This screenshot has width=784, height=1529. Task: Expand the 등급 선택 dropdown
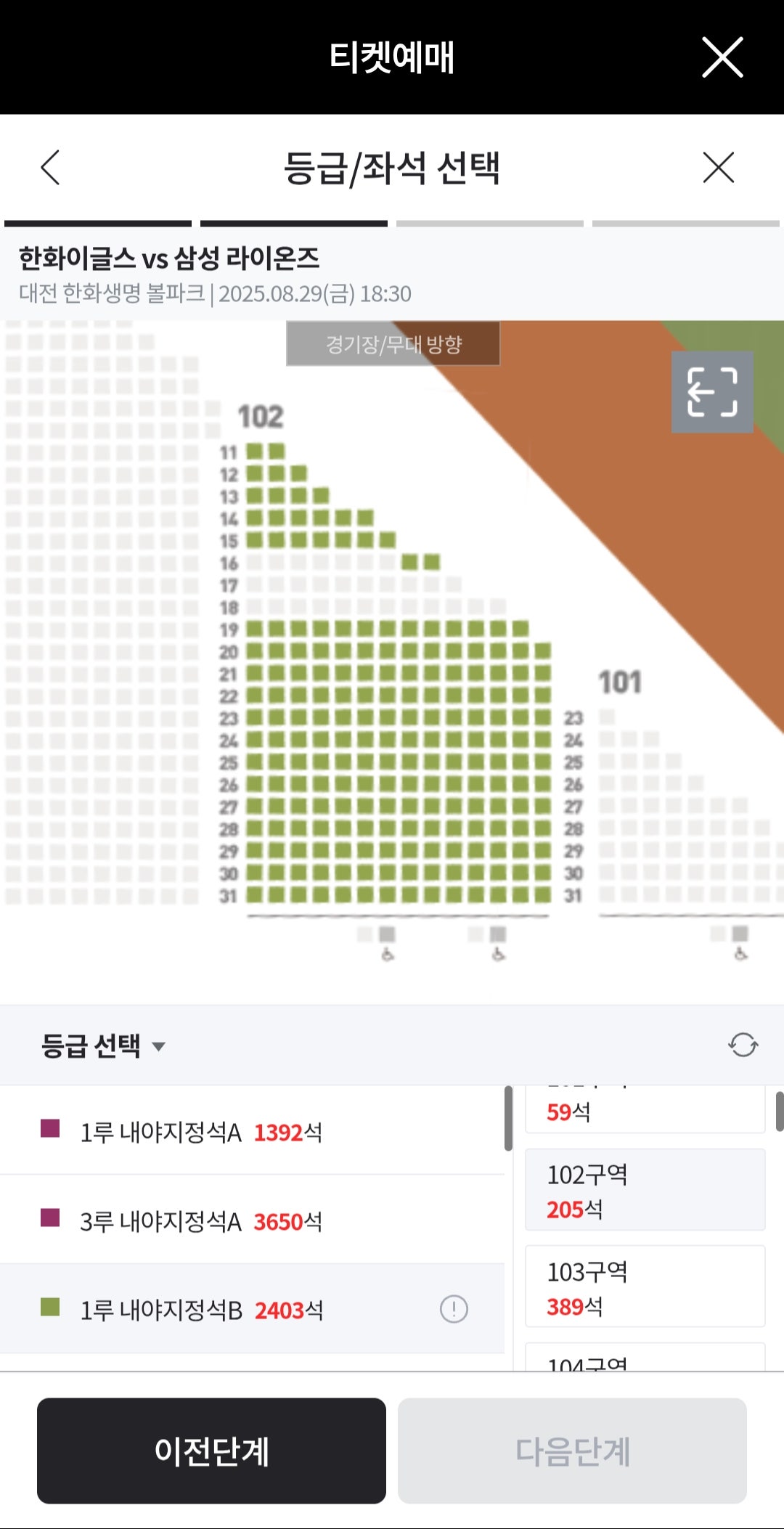coord(103,1045)
